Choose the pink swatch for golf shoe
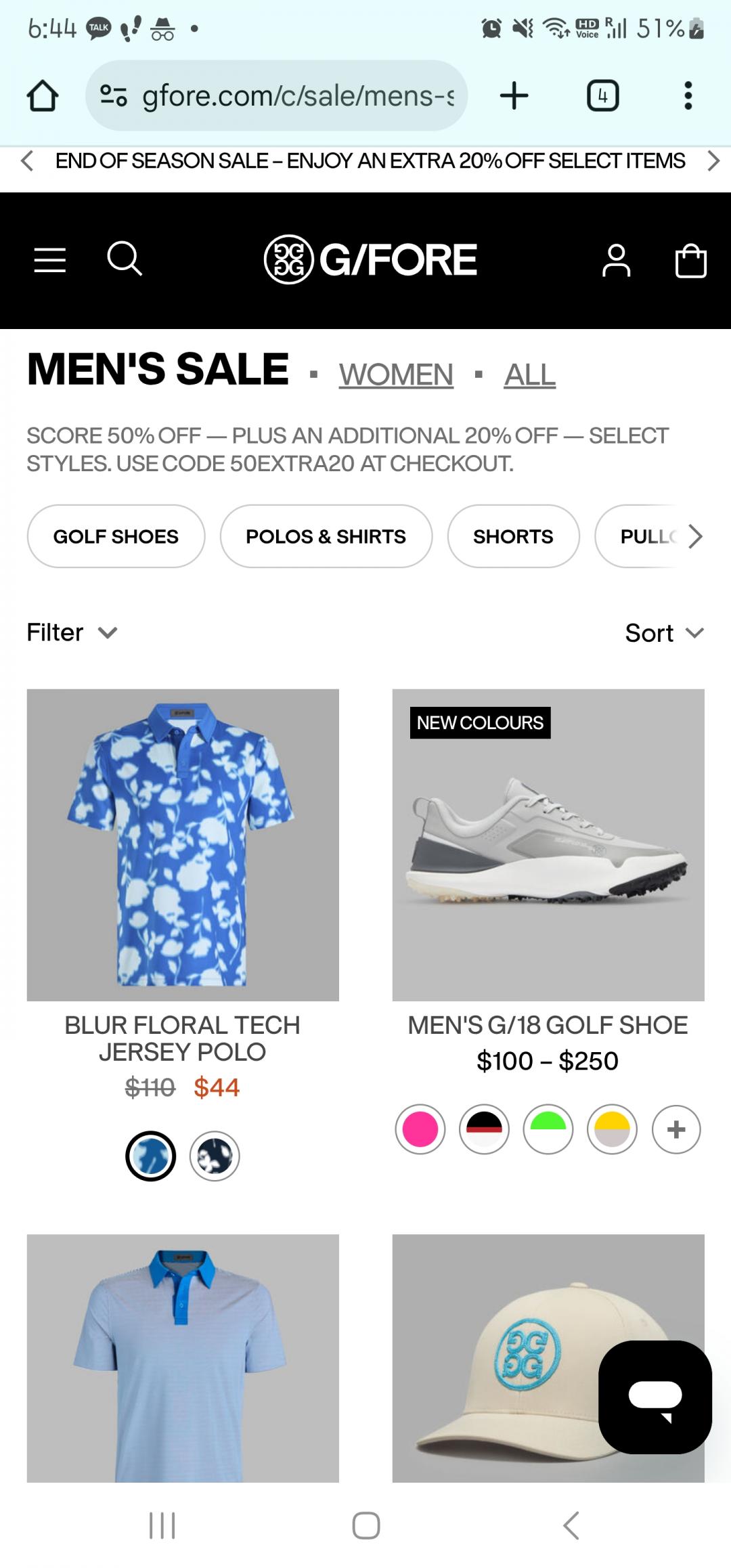Image resolution: width=731 pixels, height=1568 pixels. [420, 1129]
